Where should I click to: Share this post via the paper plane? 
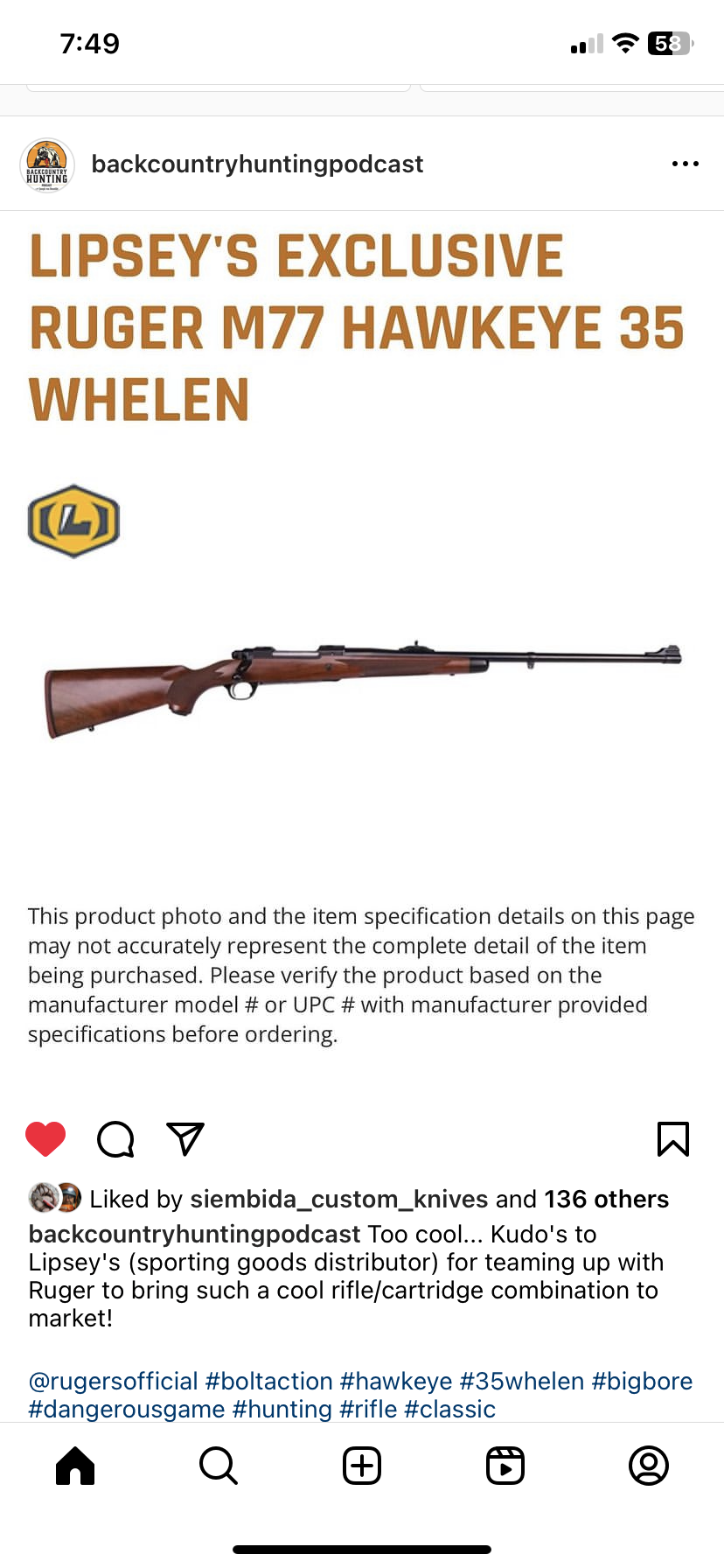185,1139
